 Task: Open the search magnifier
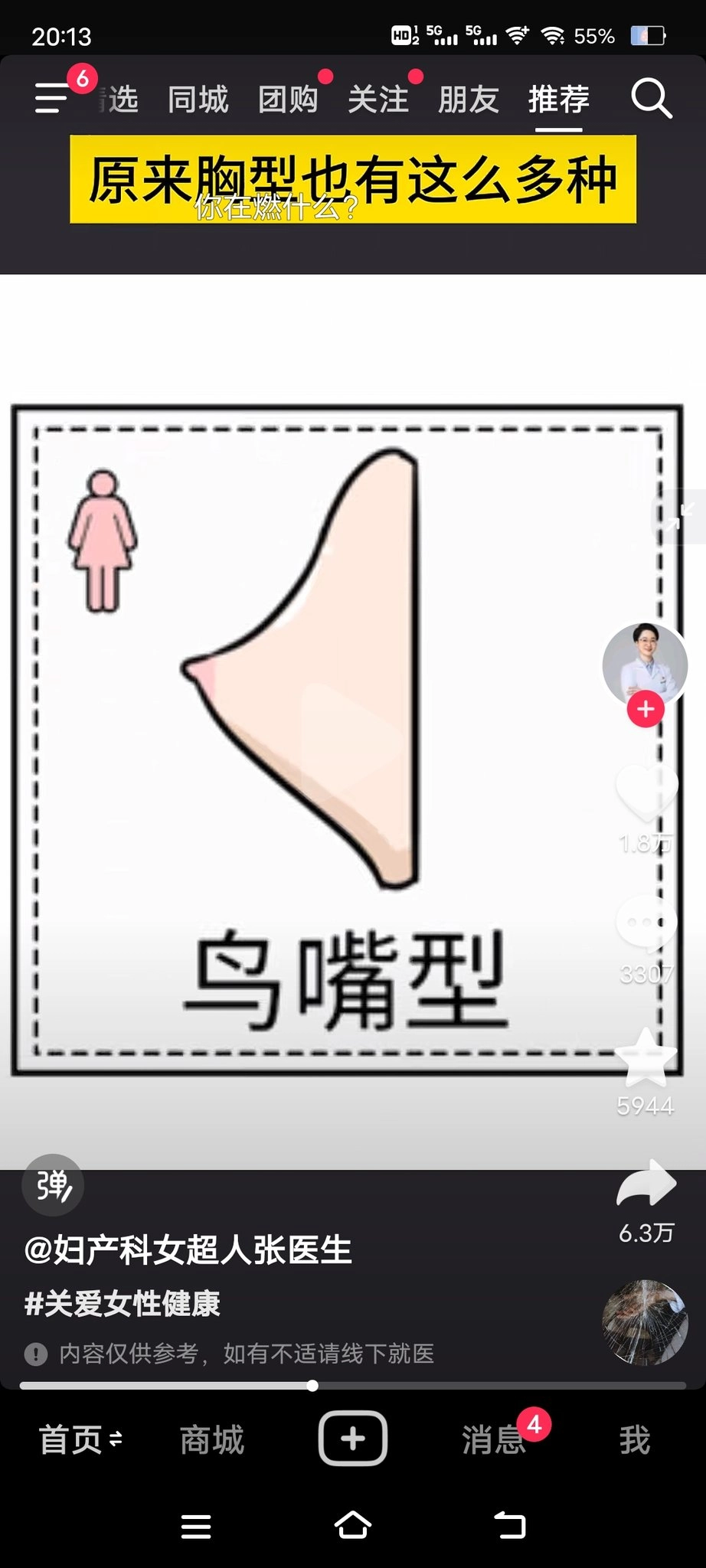tap(651, 99)
